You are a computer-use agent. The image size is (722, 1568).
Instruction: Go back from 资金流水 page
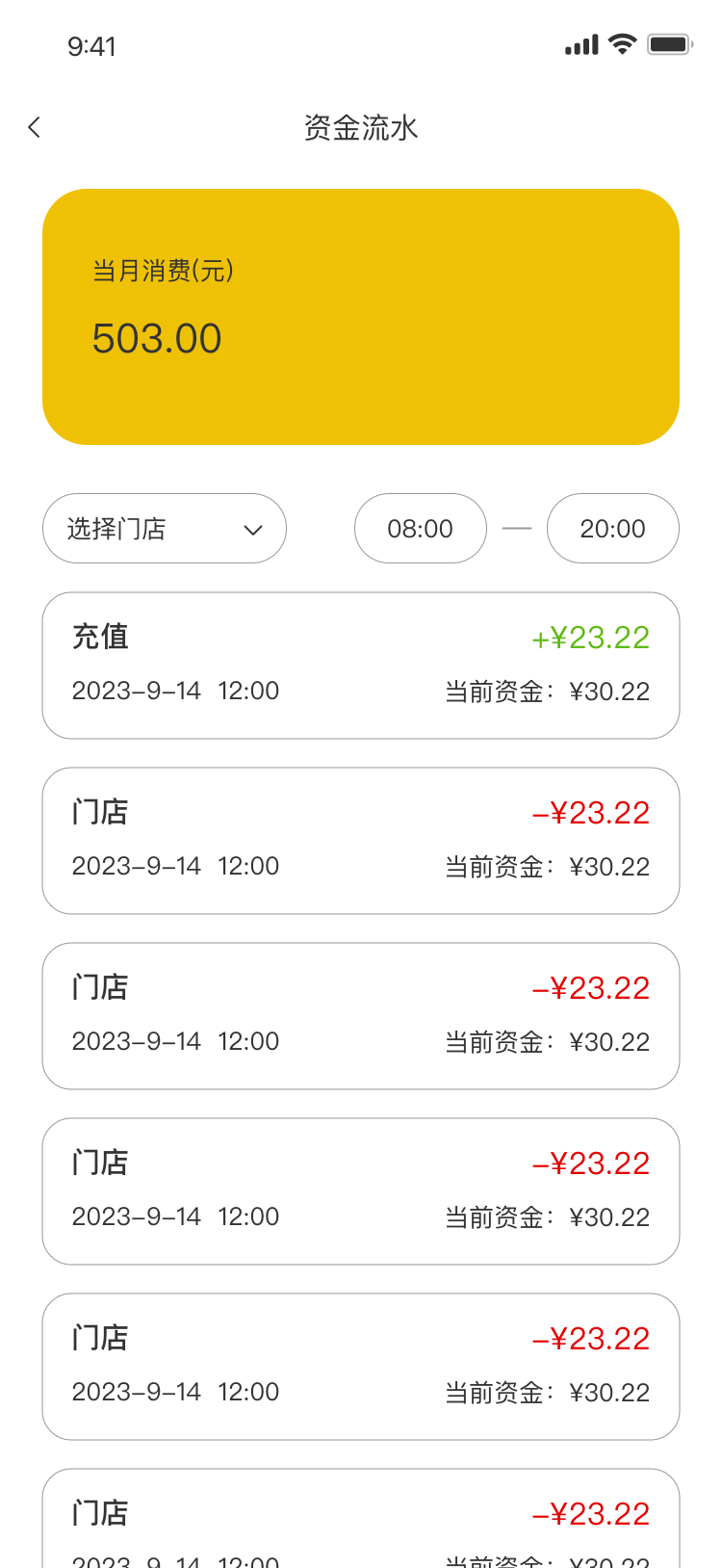35,127
